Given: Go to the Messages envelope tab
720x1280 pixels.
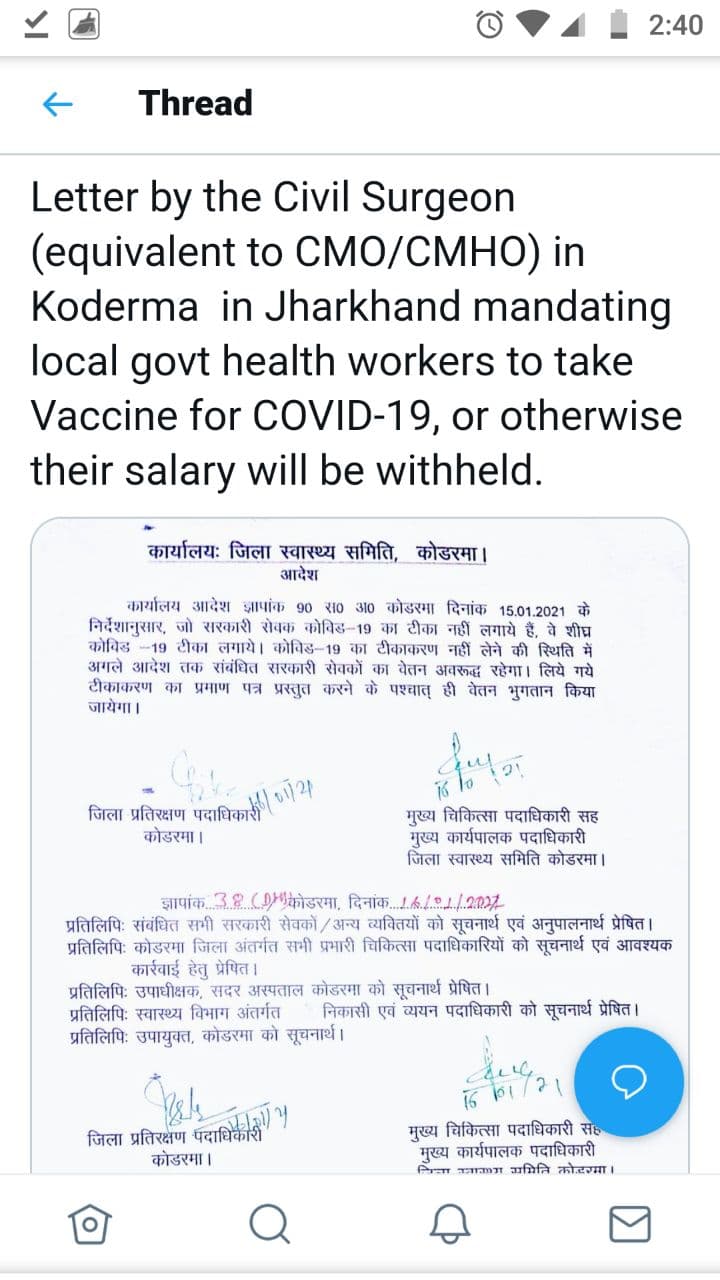Looking at the screenshot, I should 630,1223.
